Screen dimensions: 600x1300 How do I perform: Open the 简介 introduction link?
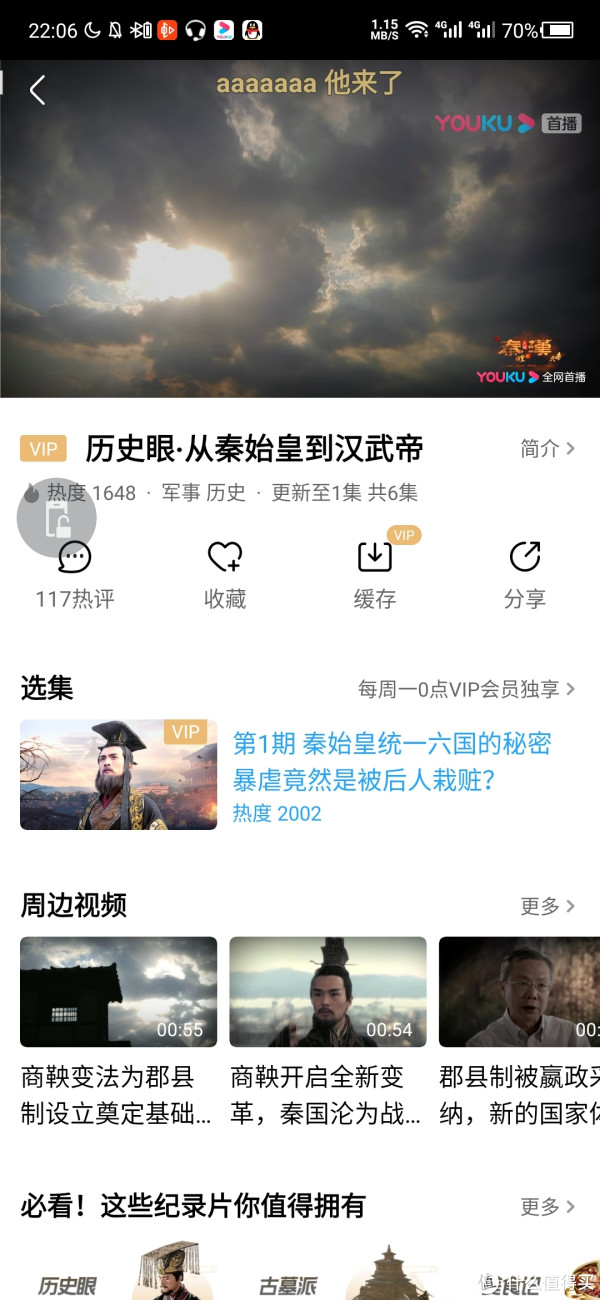547,449
